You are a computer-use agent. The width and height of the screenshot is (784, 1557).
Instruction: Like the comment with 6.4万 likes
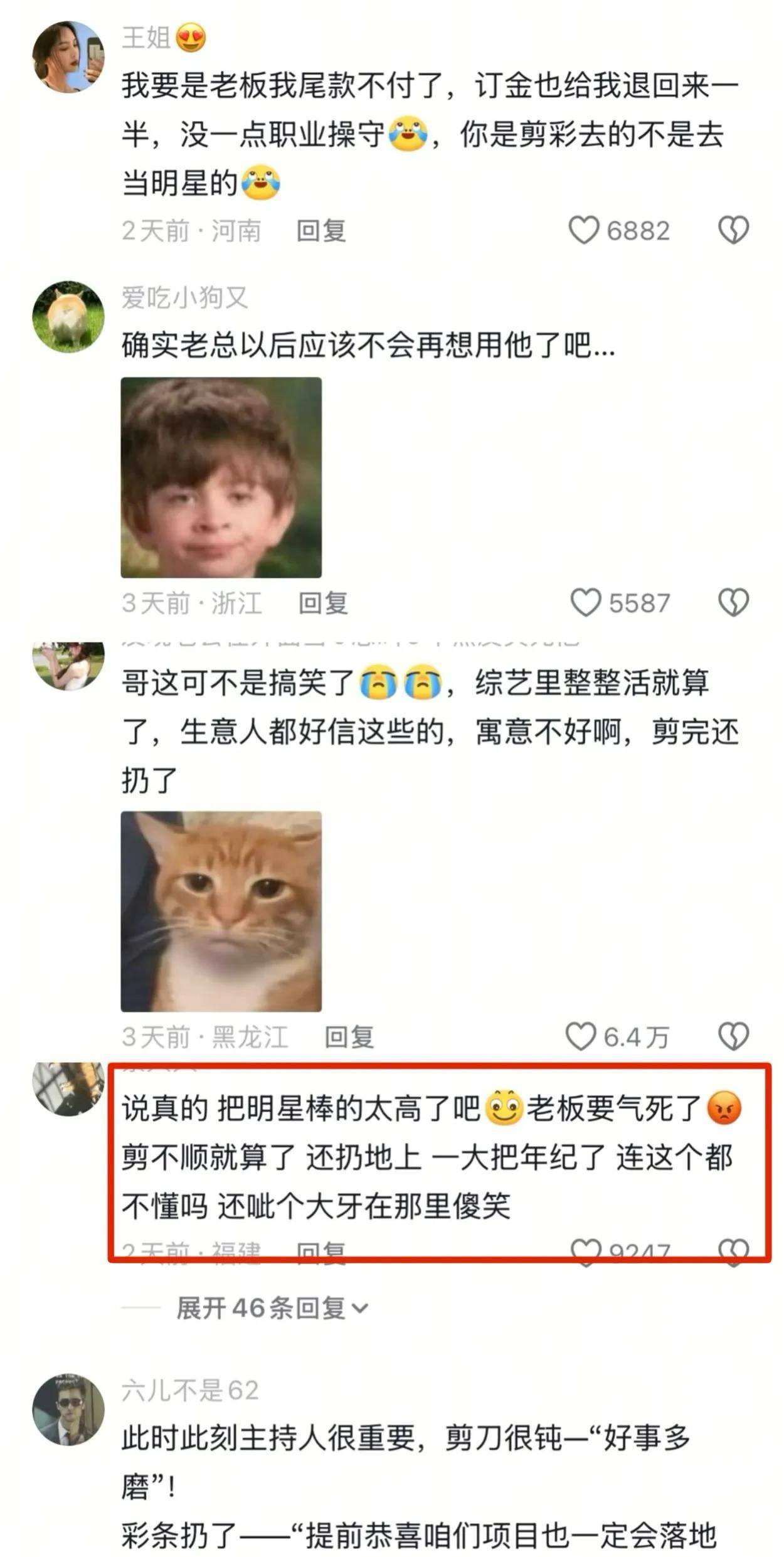(581, 1037)
